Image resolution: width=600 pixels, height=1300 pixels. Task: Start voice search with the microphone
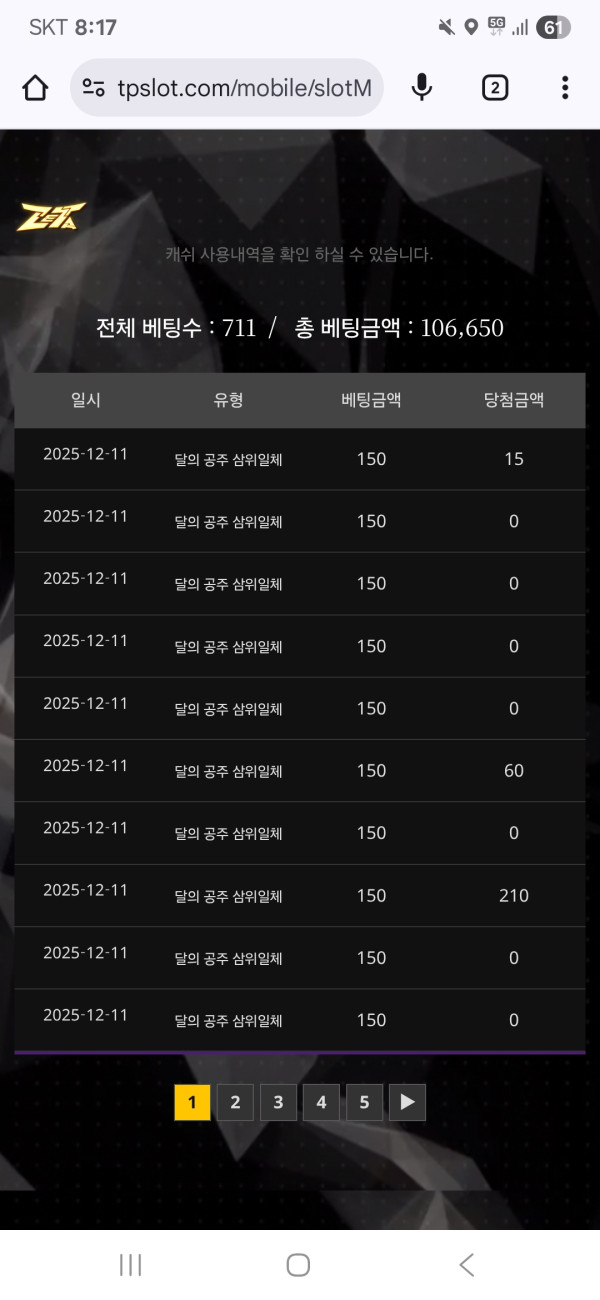(x=422, y=88)
